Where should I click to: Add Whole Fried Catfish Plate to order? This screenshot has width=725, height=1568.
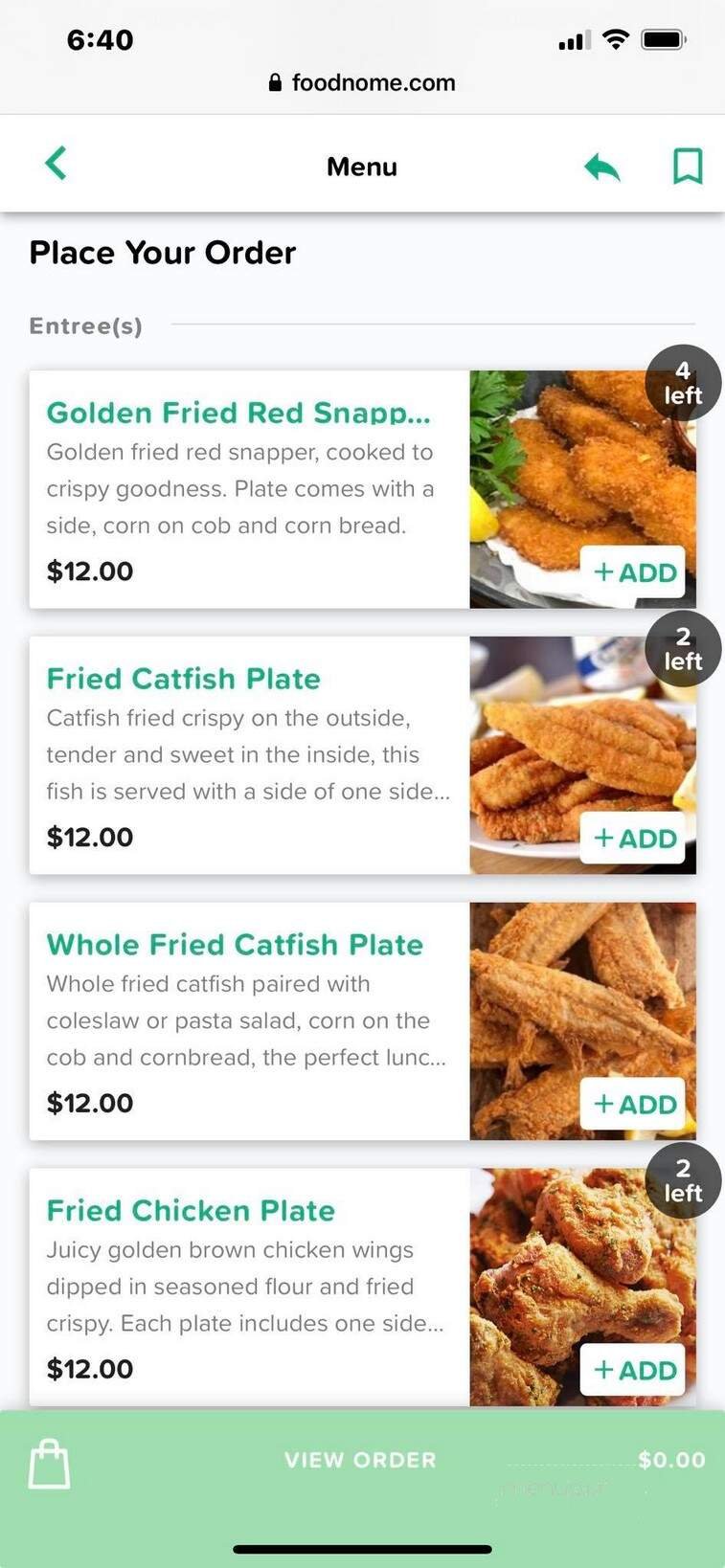[x=633, y=1105]
